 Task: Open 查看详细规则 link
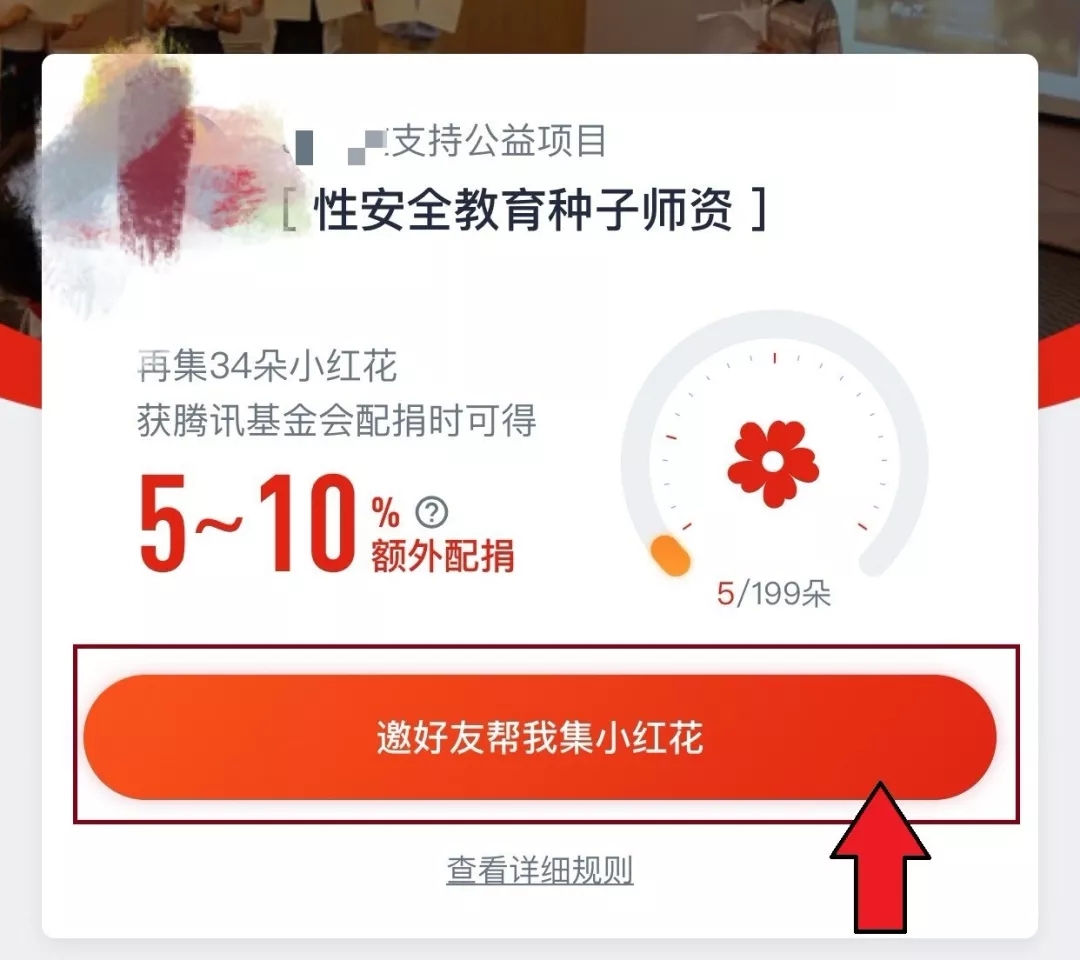(540, 870)
